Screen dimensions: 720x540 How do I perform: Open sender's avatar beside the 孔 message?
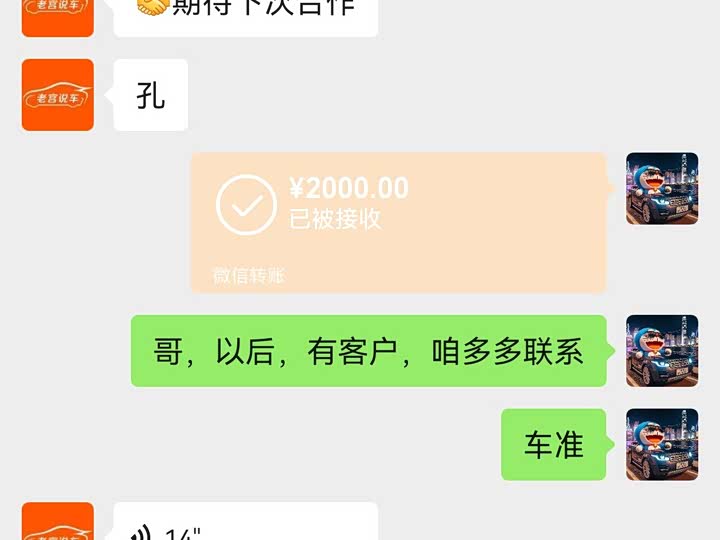58,95
